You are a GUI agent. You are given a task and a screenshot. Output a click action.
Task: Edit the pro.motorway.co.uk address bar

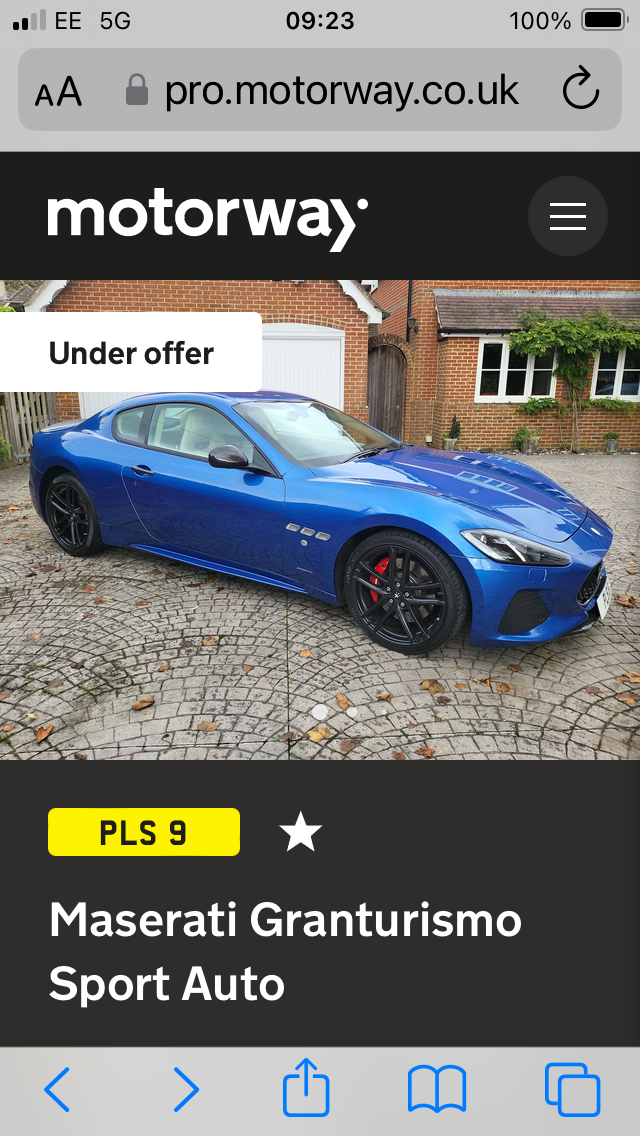pos(340,91)
